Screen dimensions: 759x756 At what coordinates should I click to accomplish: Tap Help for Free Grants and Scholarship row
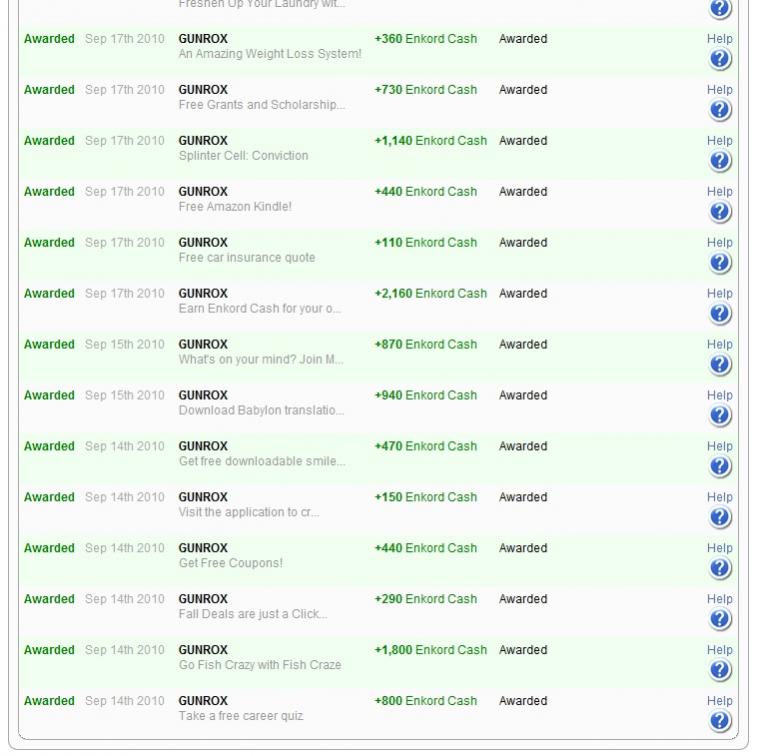pyautogui.click(x=719, y=91)
